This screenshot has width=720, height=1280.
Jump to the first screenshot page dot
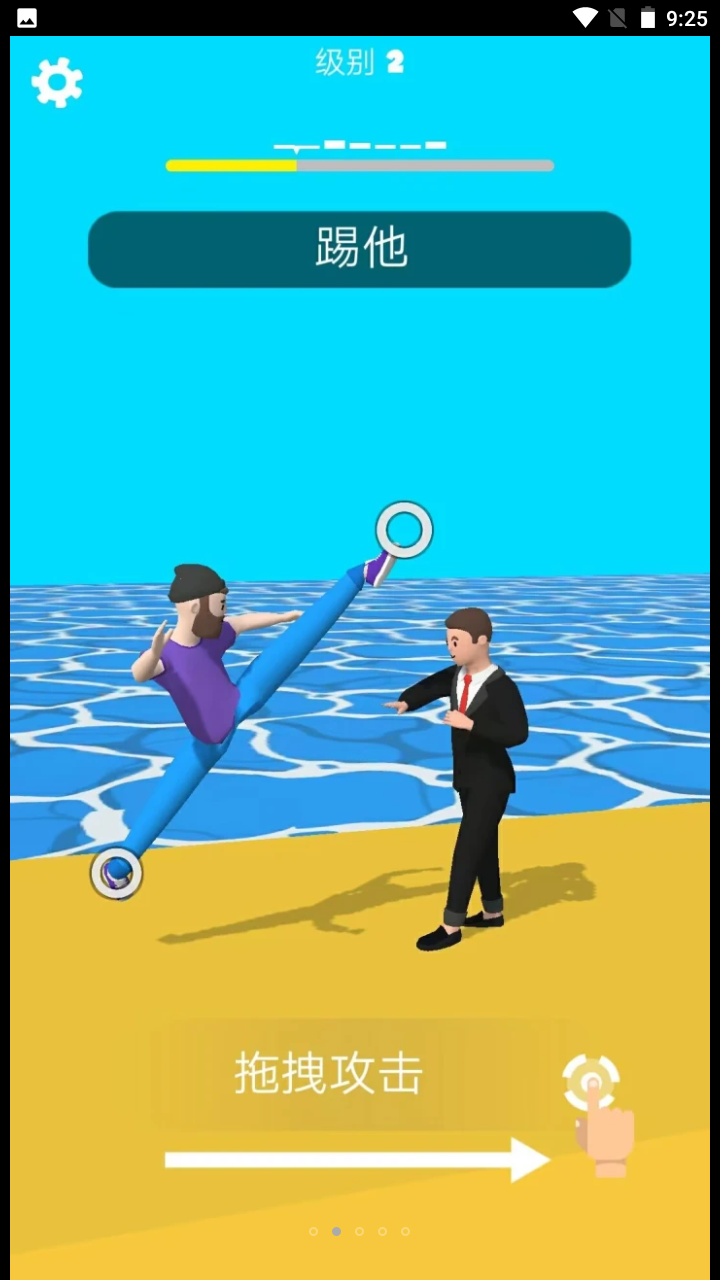(314, 1231)
